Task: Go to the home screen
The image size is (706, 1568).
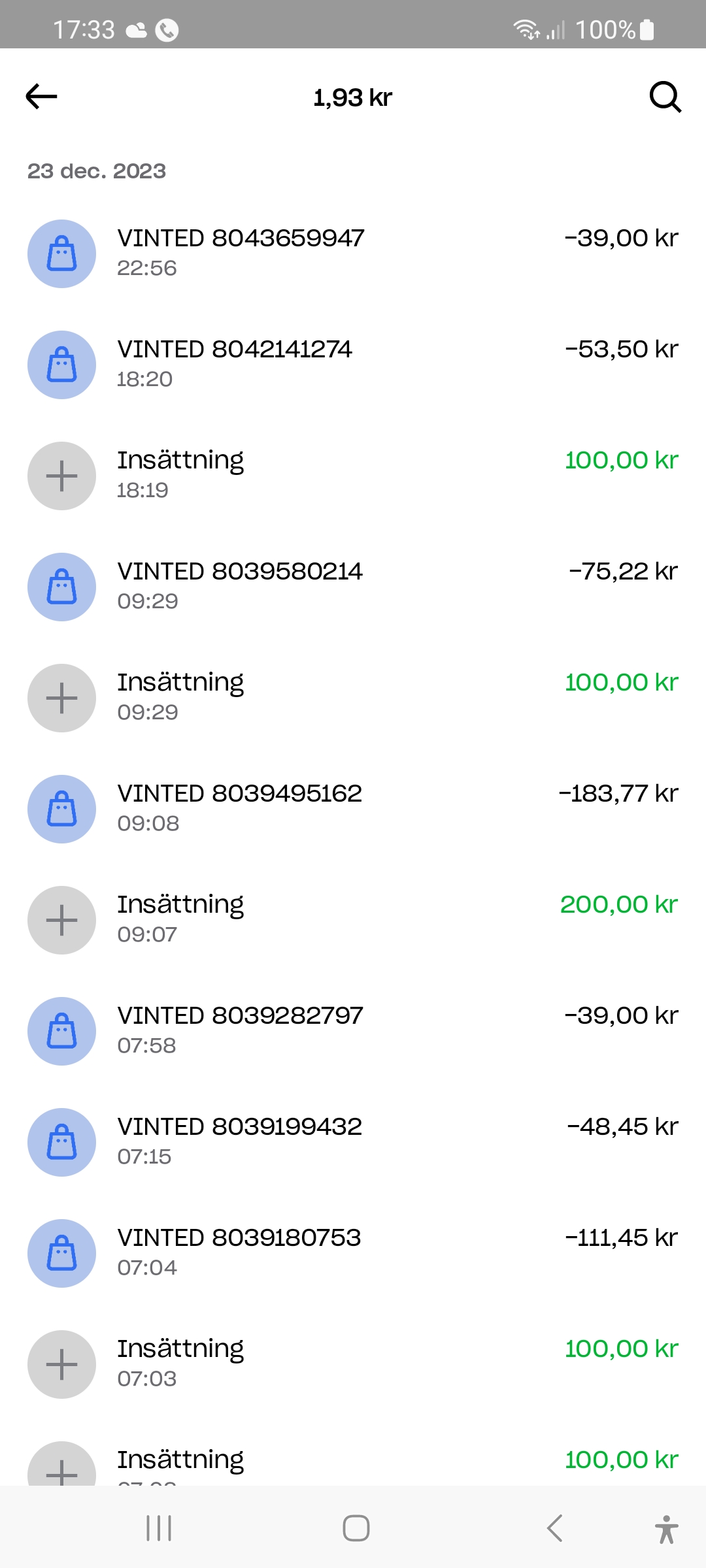Action: 356,1528
